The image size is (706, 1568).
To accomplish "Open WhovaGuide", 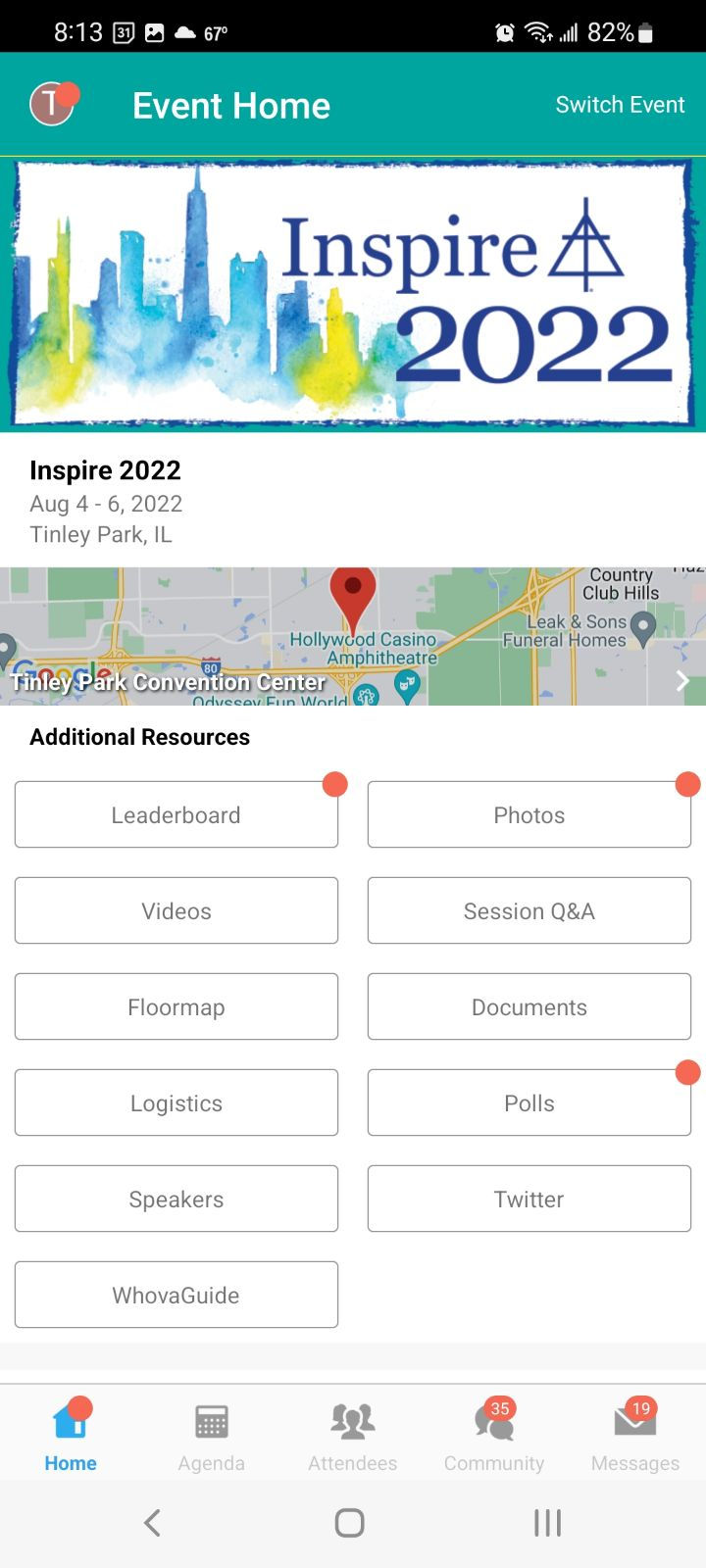I will [176, 1295].
